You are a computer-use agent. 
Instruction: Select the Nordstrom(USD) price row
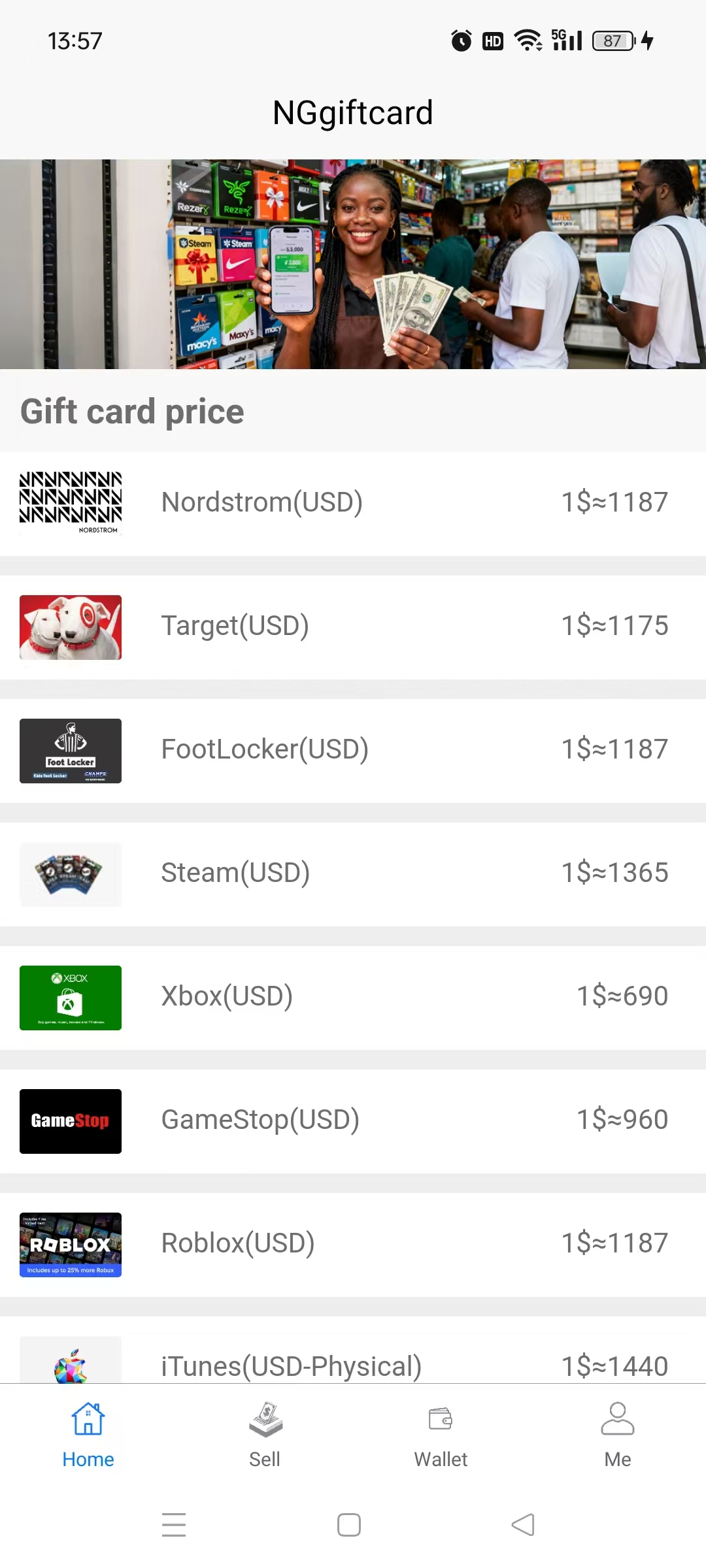(x=353, y=502)
